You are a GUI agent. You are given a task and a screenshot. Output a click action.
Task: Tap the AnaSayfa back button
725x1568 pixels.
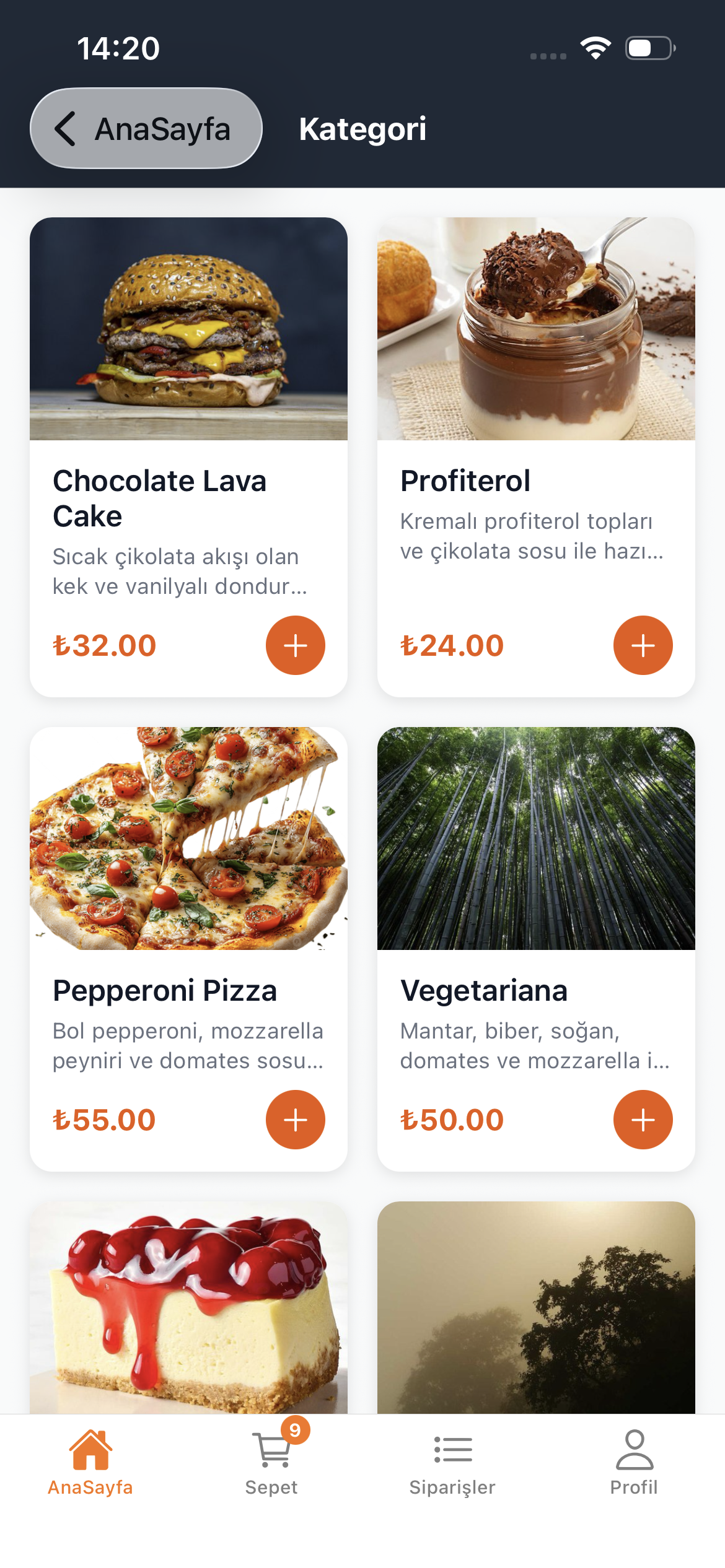click(x=146, y=128)
